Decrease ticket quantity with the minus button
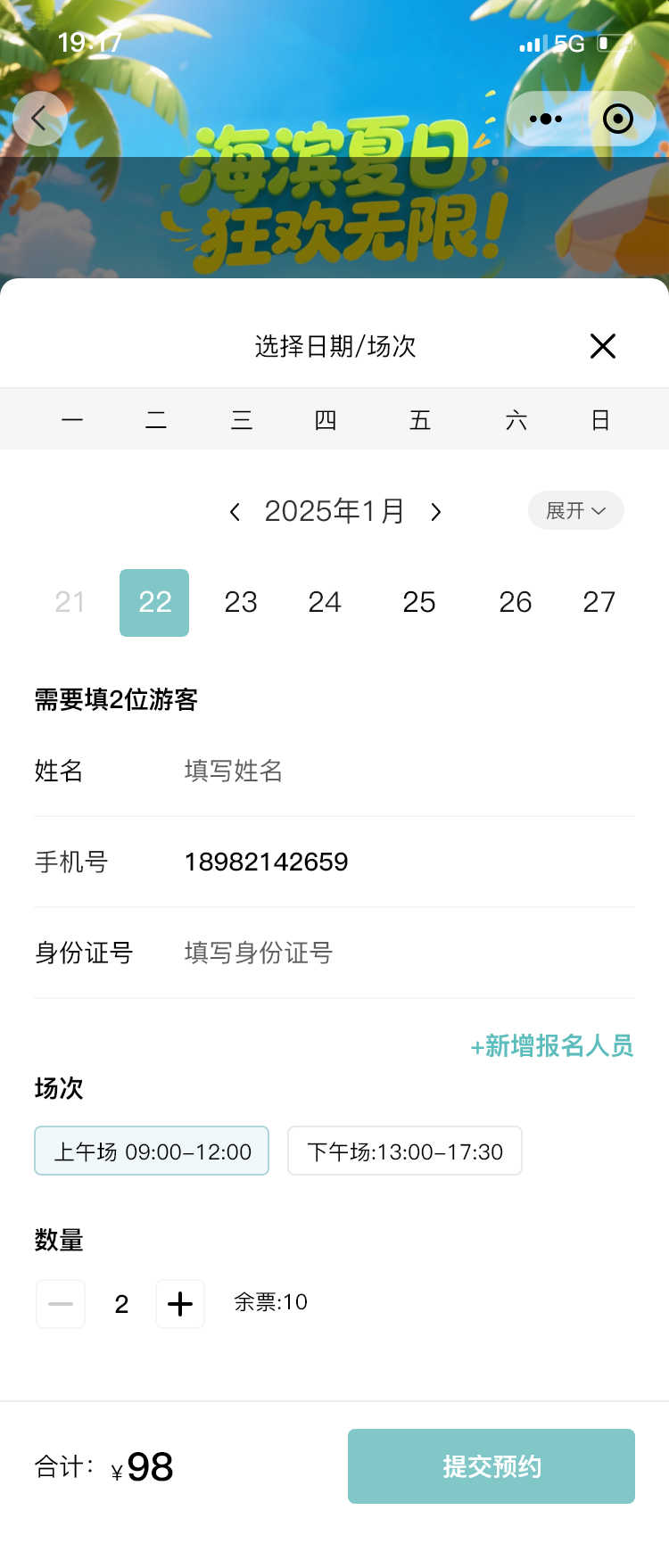 [61, 1304]
